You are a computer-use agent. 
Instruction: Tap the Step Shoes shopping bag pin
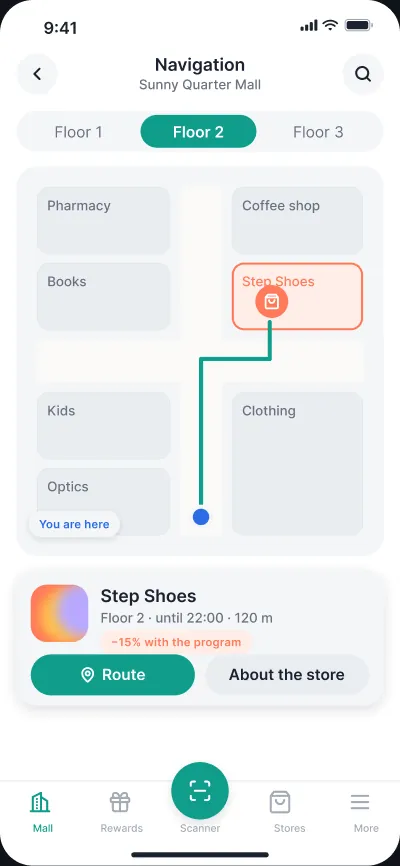(271, 302)
